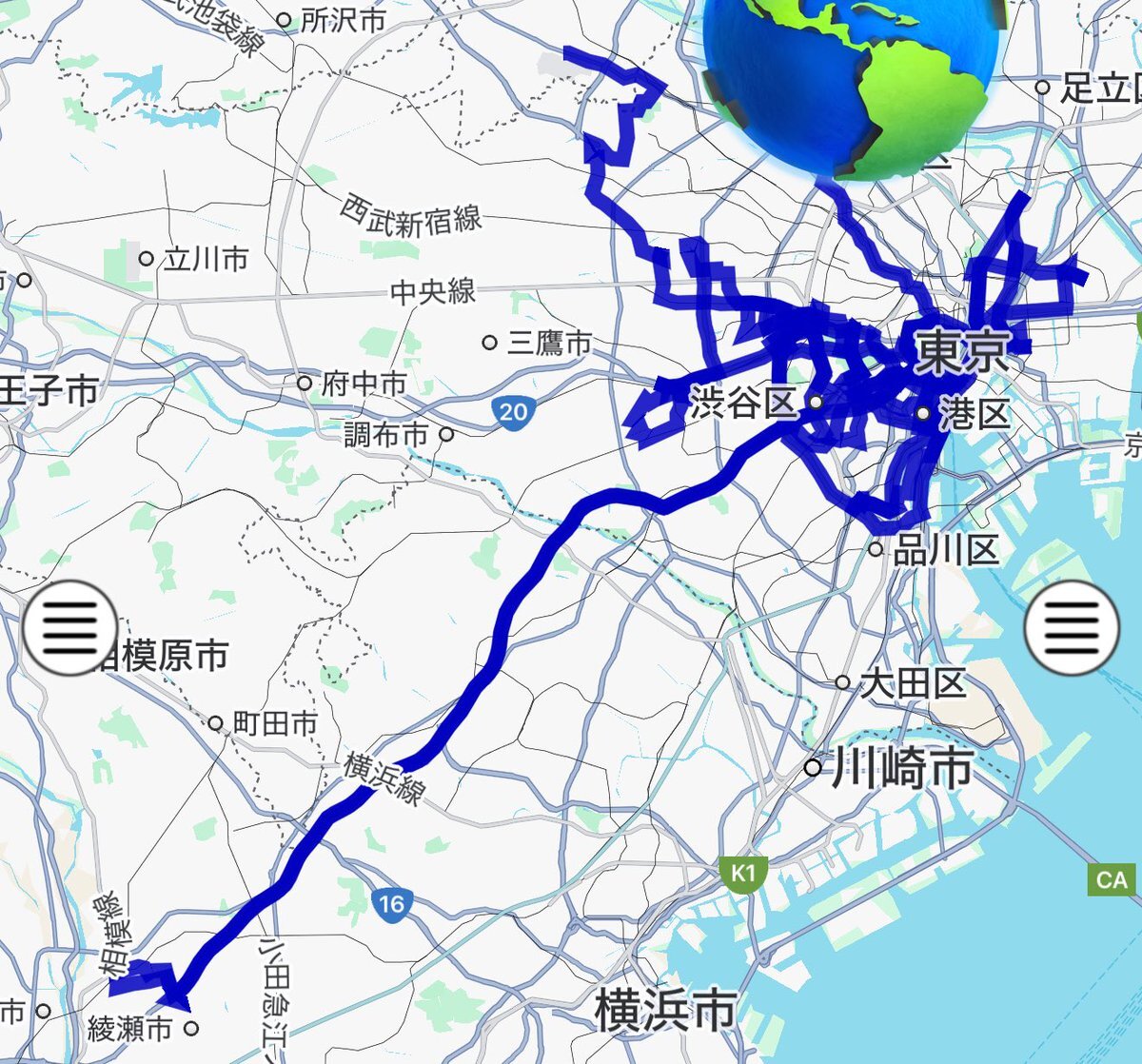Open the left hamburger menu
This screenshot has height=1064, width=1142.
[x=70, y=625]
